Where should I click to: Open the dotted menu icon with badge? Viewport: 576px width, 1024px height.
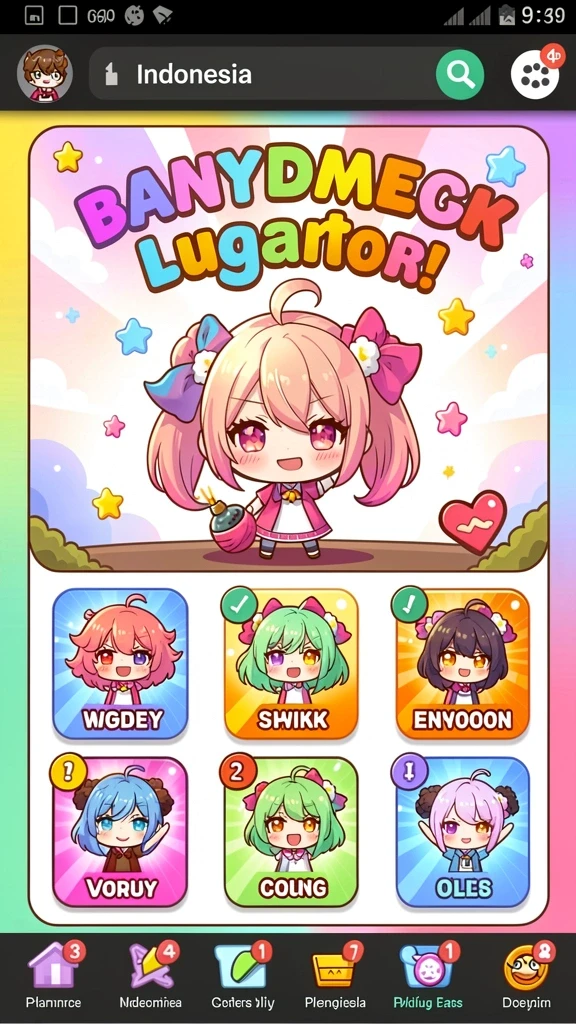point(536,74)
